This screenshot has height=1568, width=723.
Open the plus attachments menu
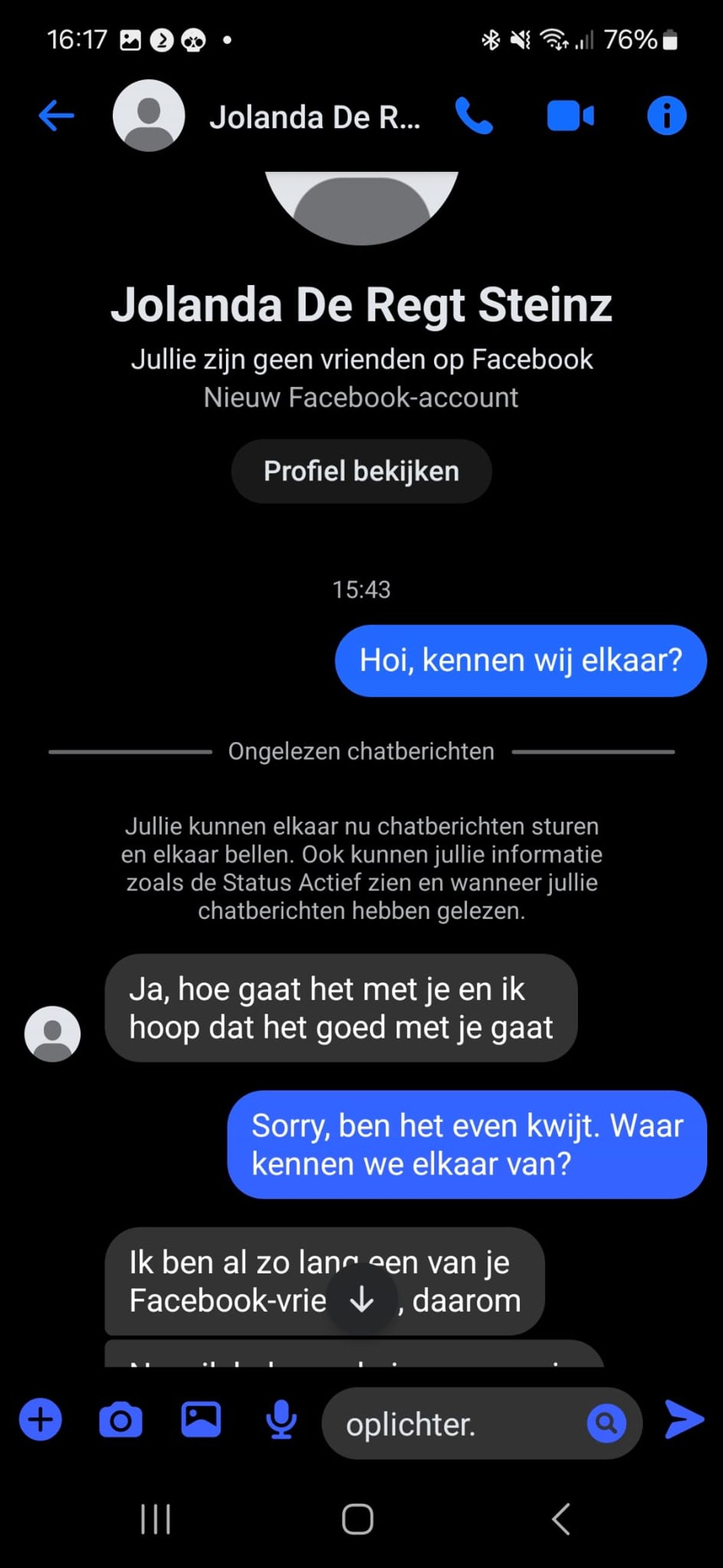(40, 1420)
